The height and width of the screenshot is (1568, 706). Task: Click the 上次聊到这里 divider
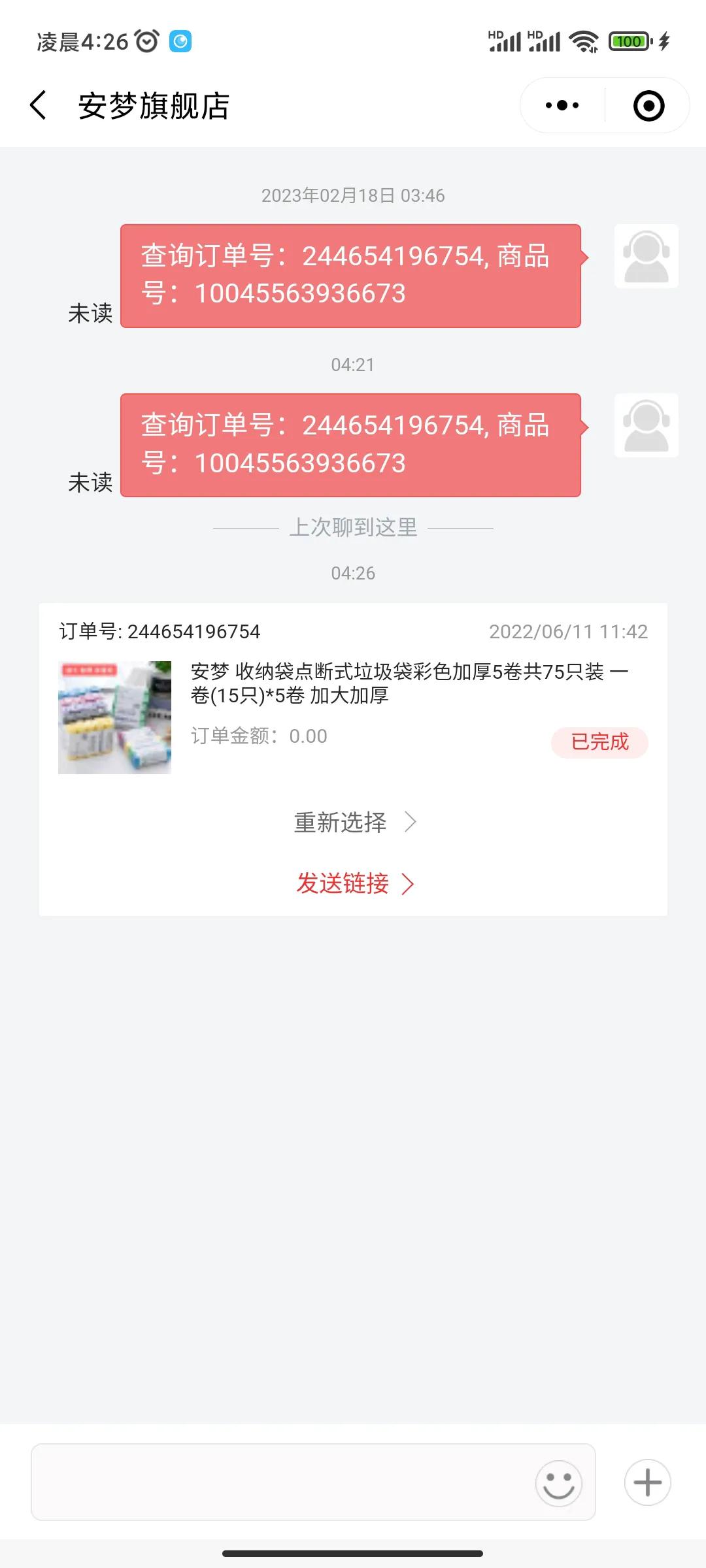click(x=353, y=529)
